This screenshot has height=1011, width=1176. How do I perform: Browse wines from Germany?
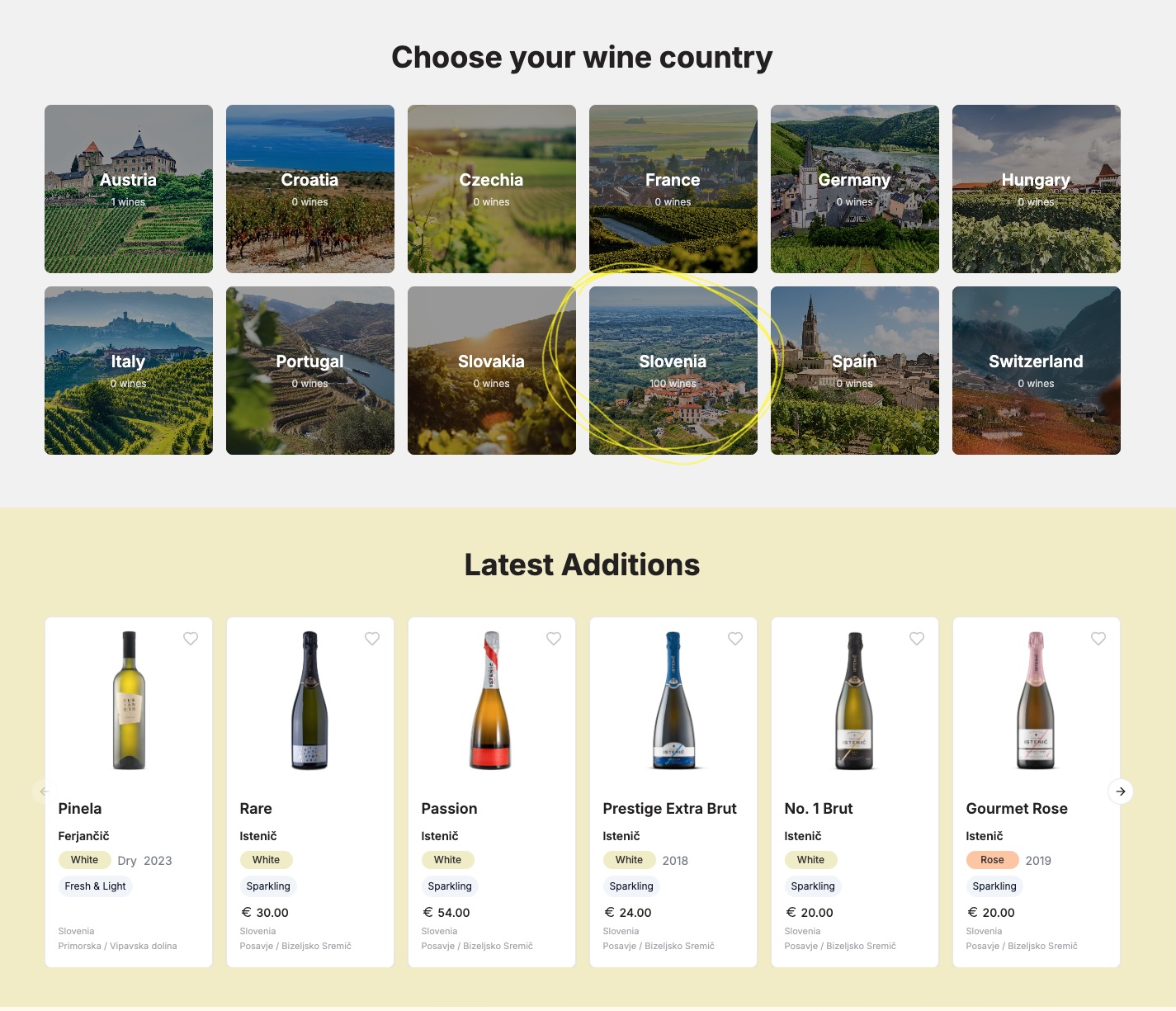[x=855, y=189]
